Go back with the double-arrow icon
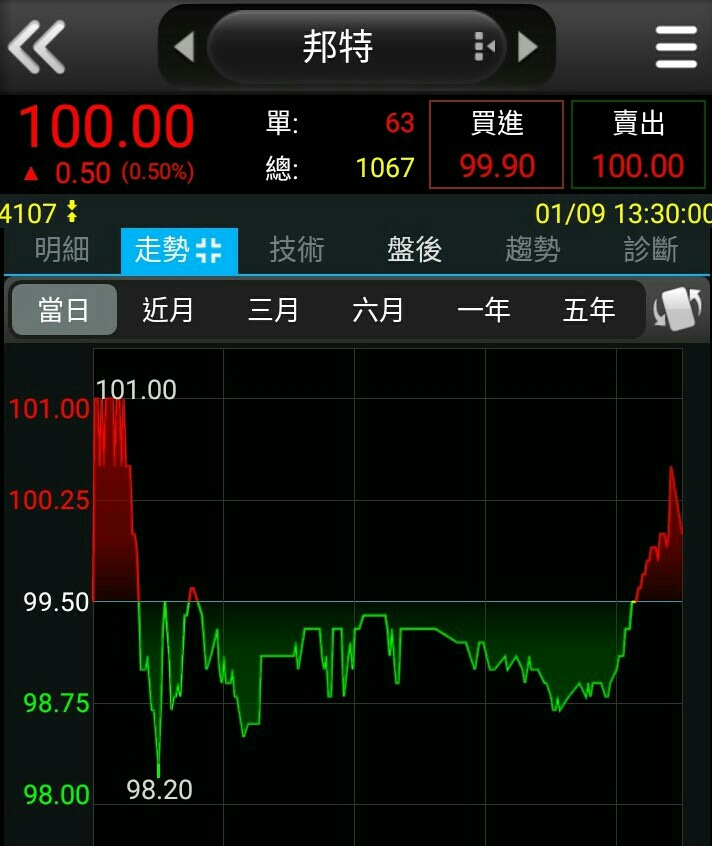 pyautogui.click(x=37, y=46)
